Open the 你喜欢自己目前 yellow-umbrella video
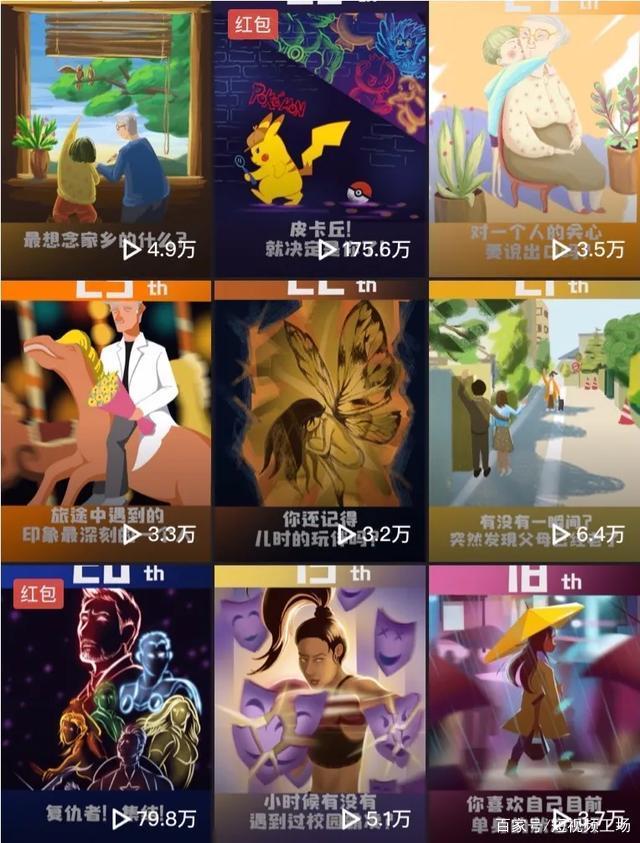This screenshot has height=843, width=640. [x=534, y=700]
